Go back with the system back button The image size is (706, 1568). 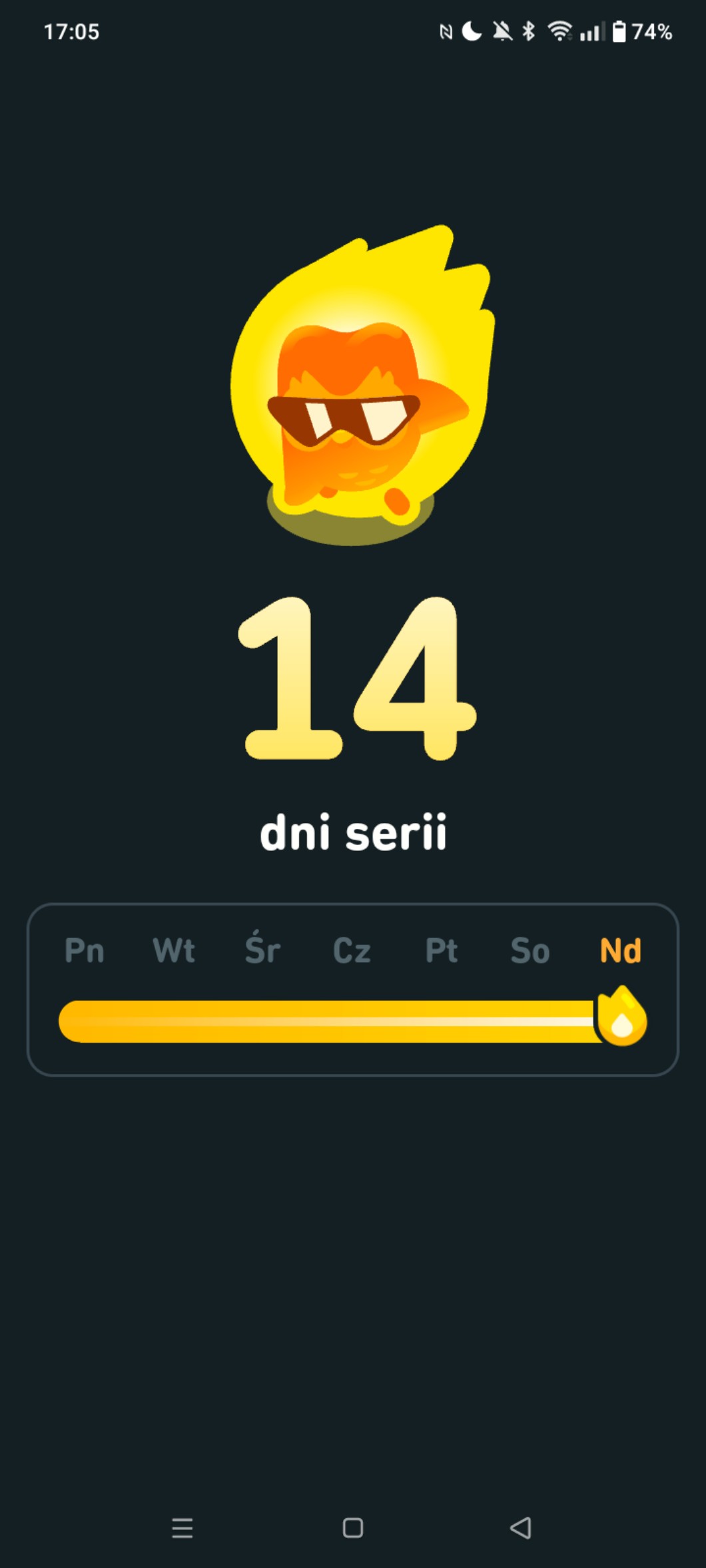521,1527
